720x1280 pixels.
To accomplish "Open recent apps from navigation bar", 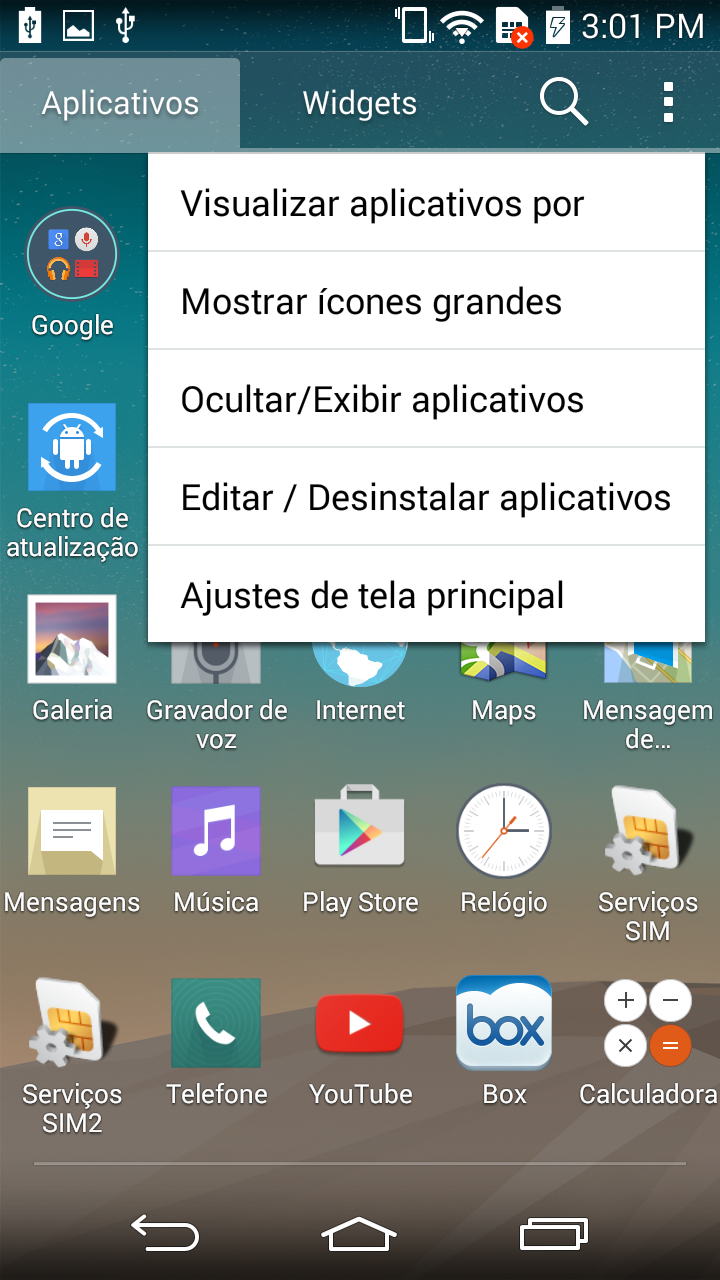I will [553, 1234].
